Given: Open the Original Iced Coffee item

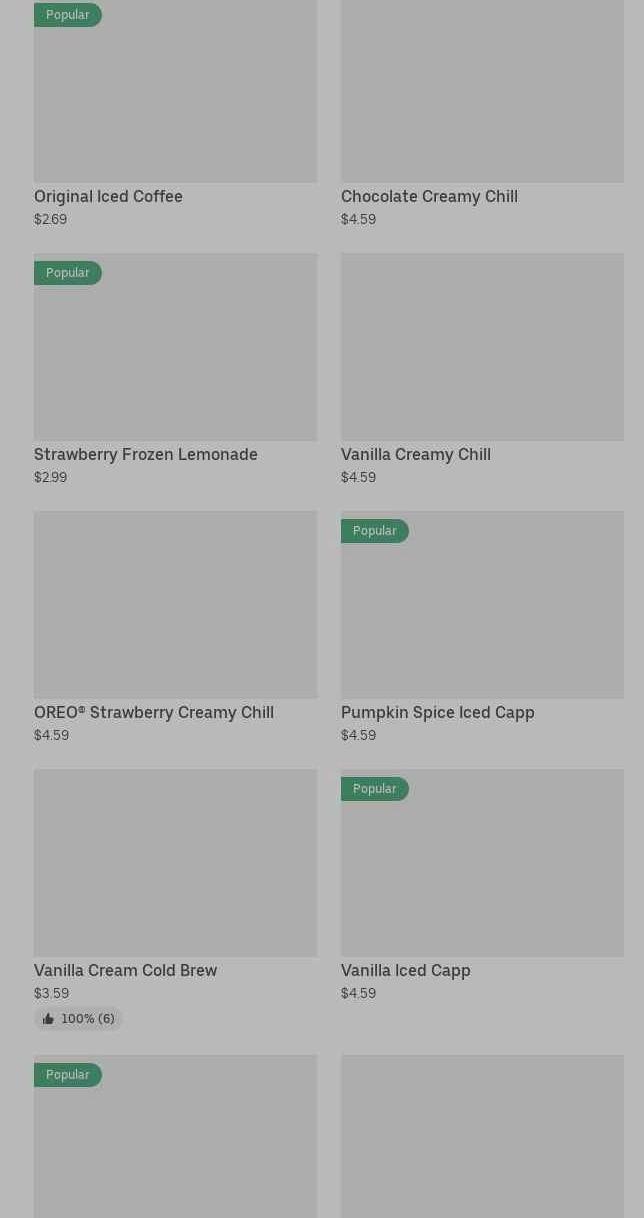Looking at the screenshot, I should 175,100.
